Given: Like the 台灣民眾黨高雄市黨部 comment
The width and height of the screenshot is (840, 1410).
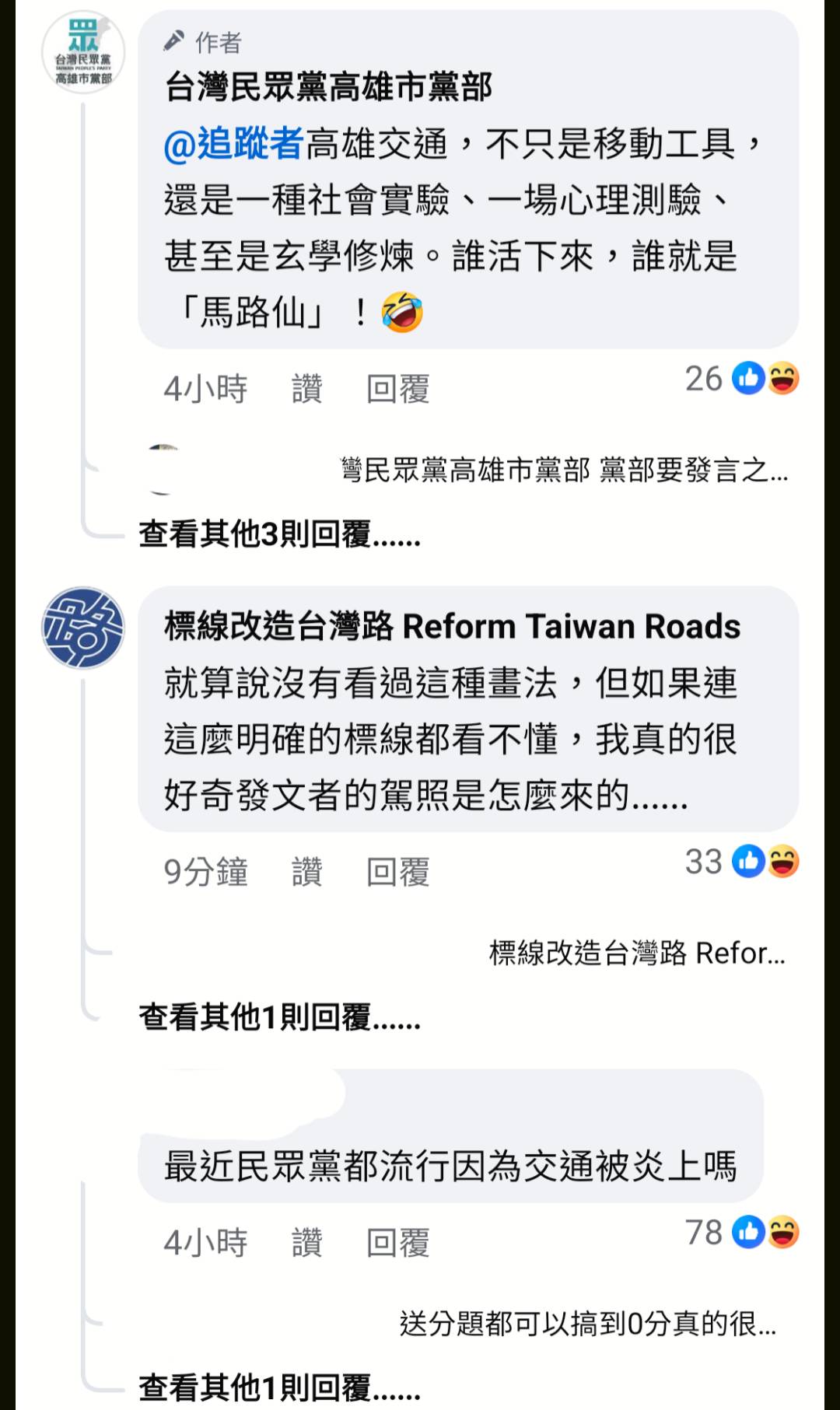Looking at the screenshot, I should point(306,388).
